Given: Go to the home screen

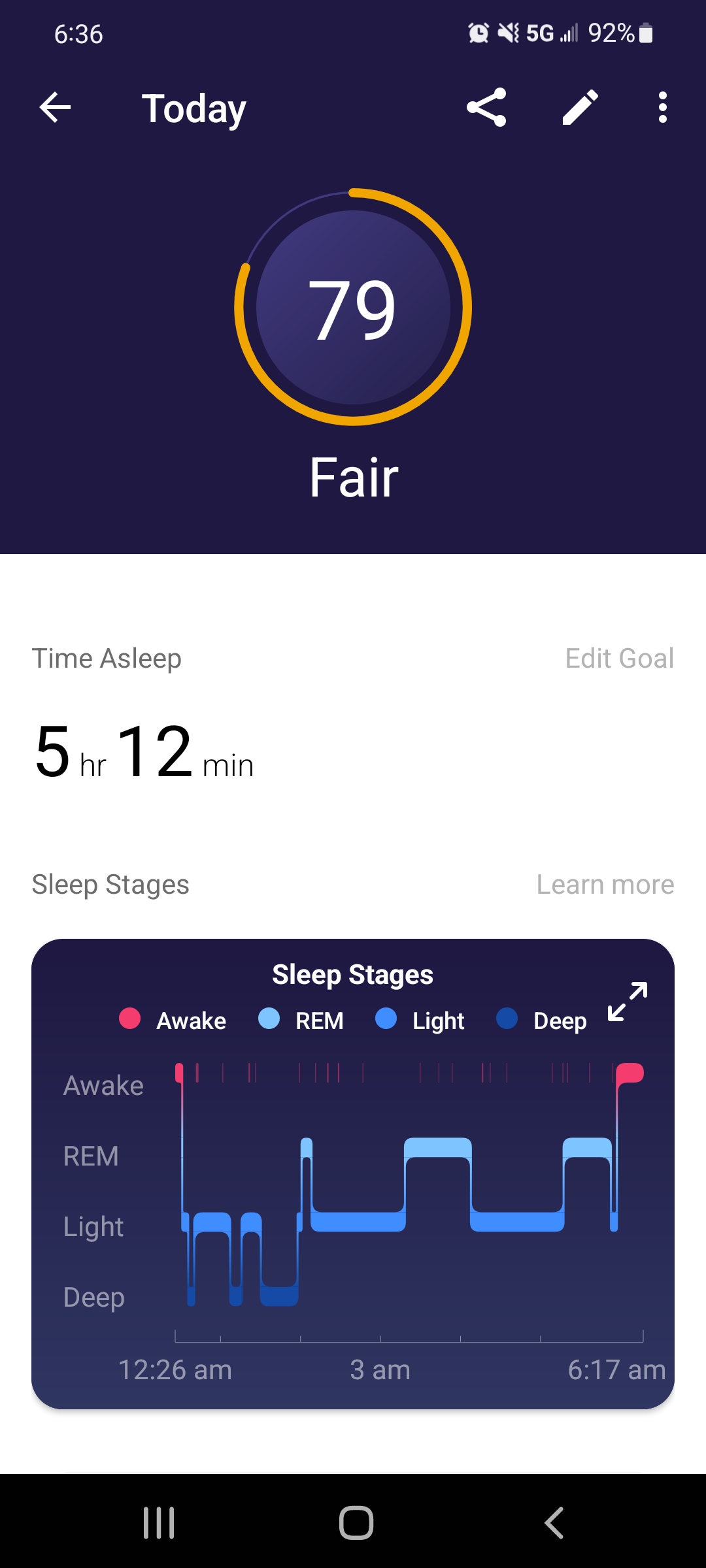Looking at the screenshot, I should (x=356, y=1523).
